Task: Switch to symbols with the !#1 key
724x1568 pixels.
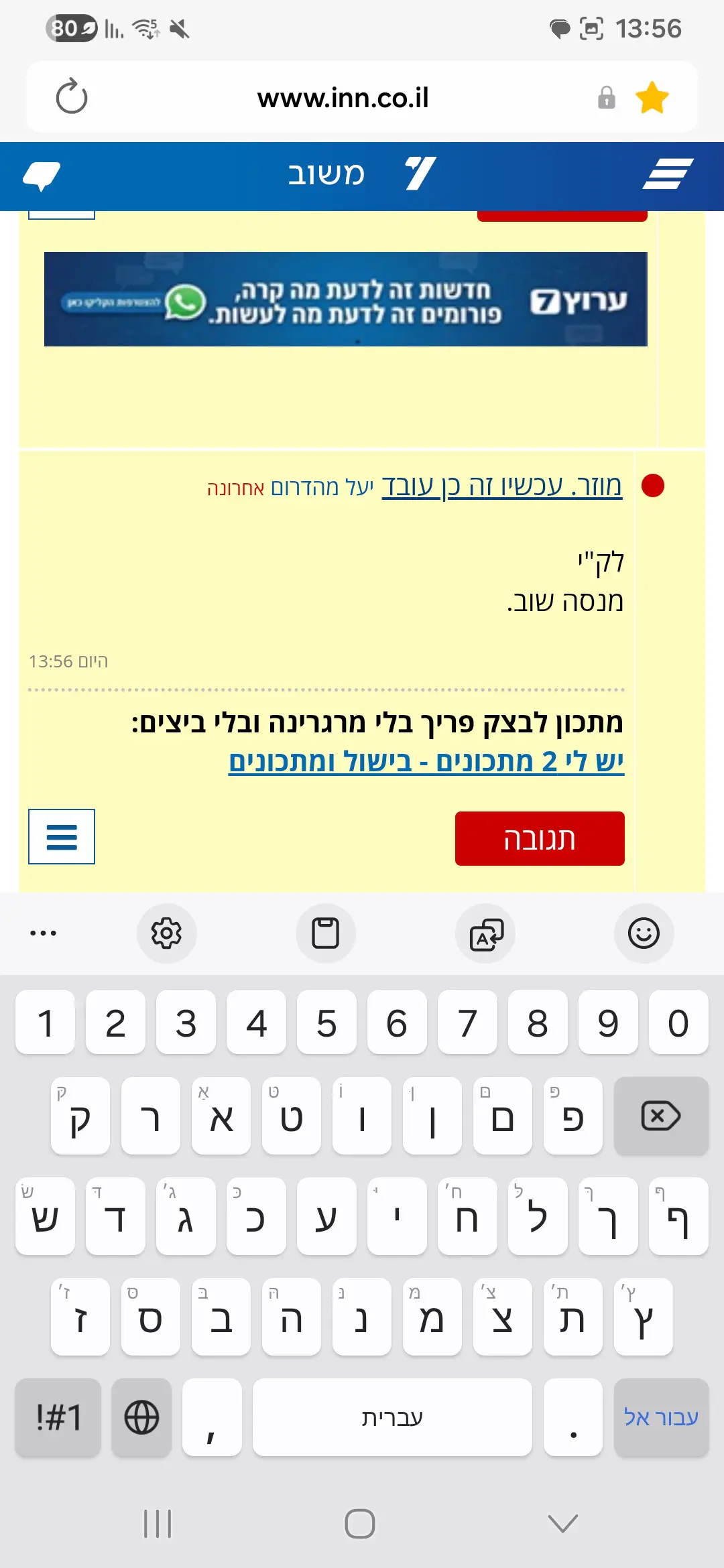Action: pyautogui.click(x=58, y=1417)
